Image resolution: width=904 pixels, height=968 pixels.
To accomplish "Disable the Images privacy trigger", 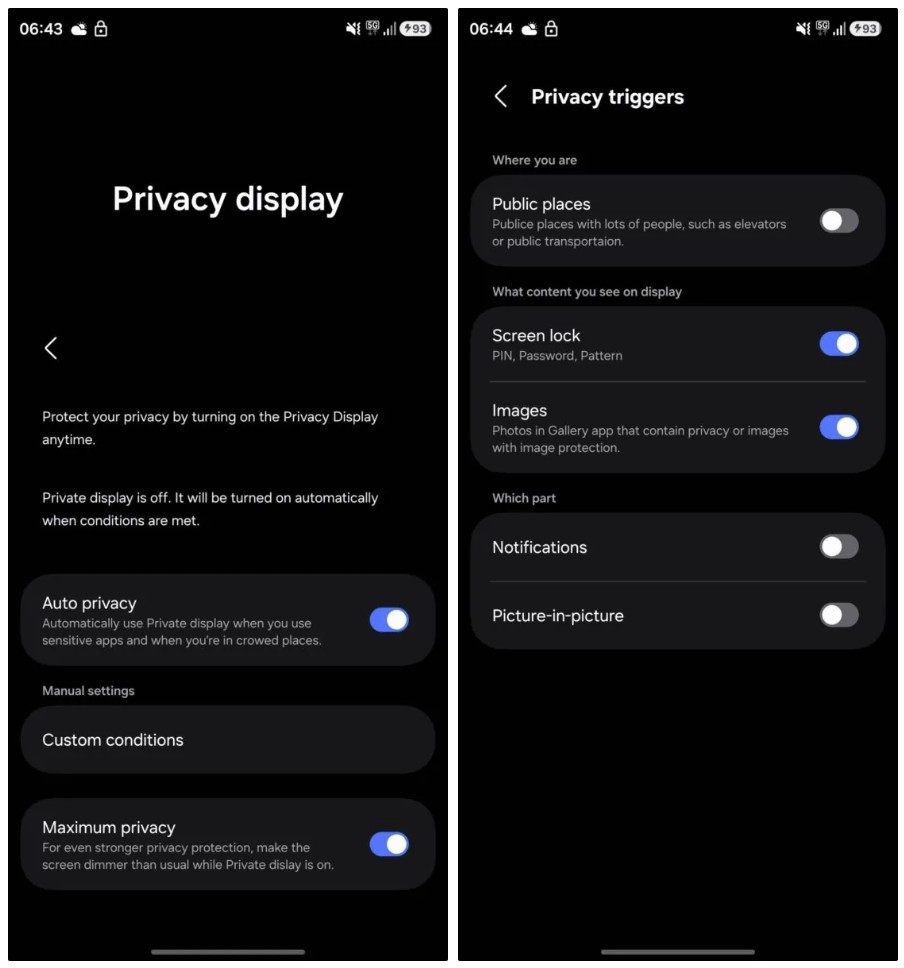I will pyautogui.click(x=839, y=427).
